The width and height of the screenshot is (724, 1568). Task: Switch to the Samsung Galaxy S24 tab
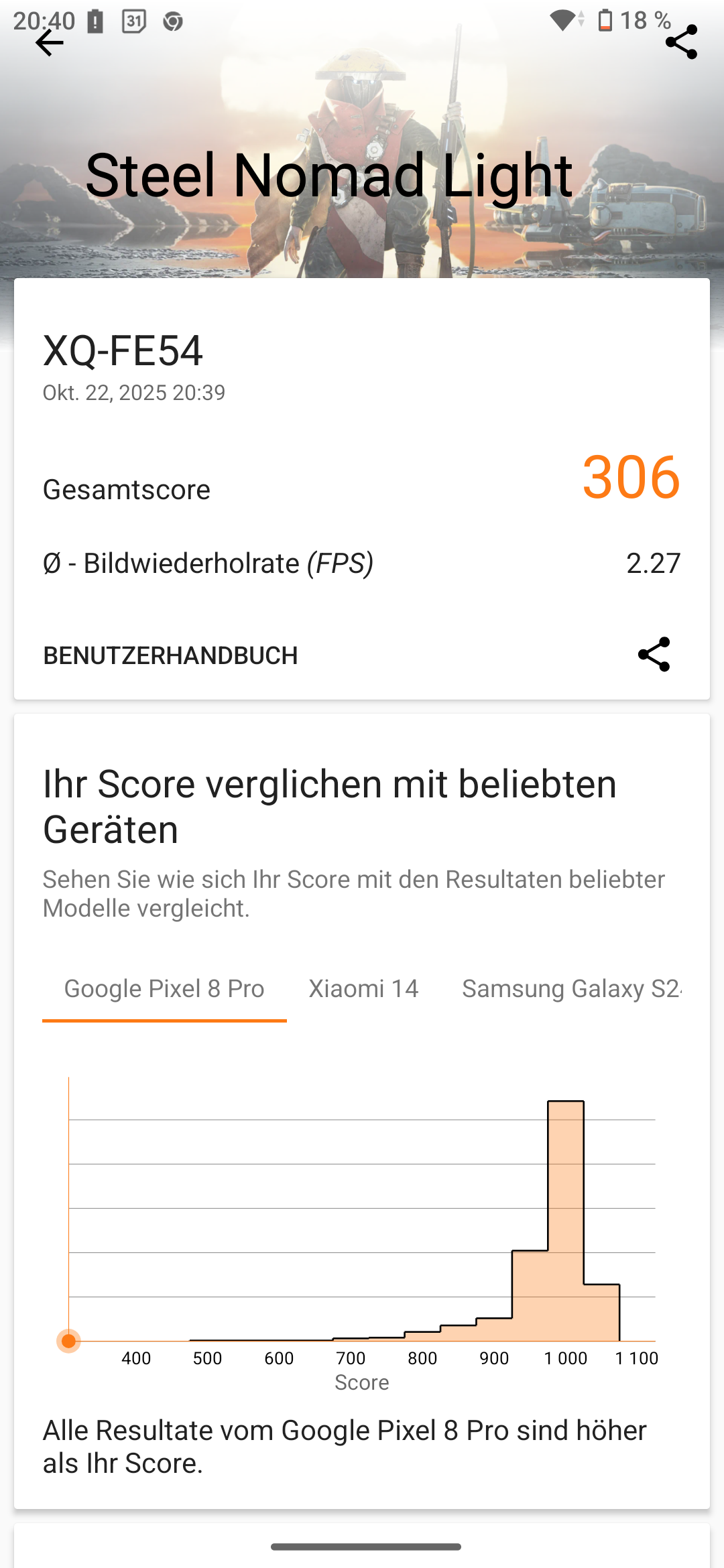coord(571,989)
